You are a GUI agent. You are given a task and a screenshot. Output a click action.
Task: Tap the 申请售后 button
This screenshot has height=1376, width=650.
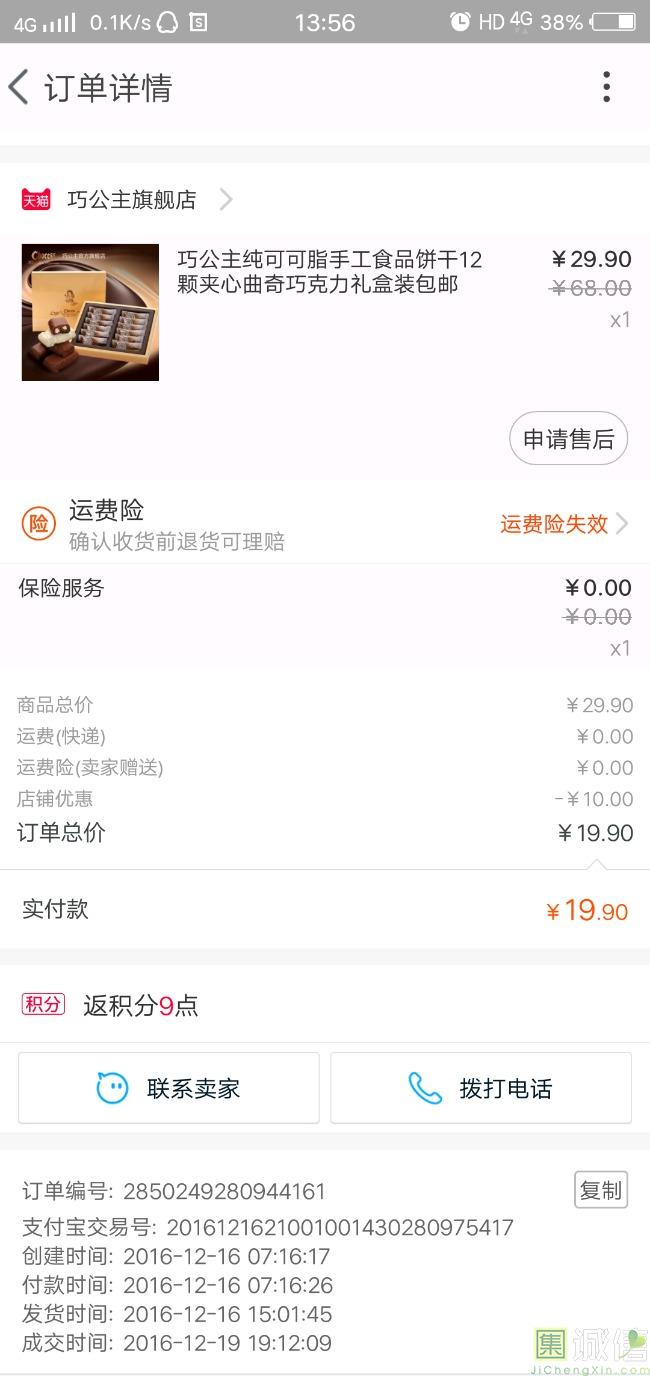click(x=568, y=439)
